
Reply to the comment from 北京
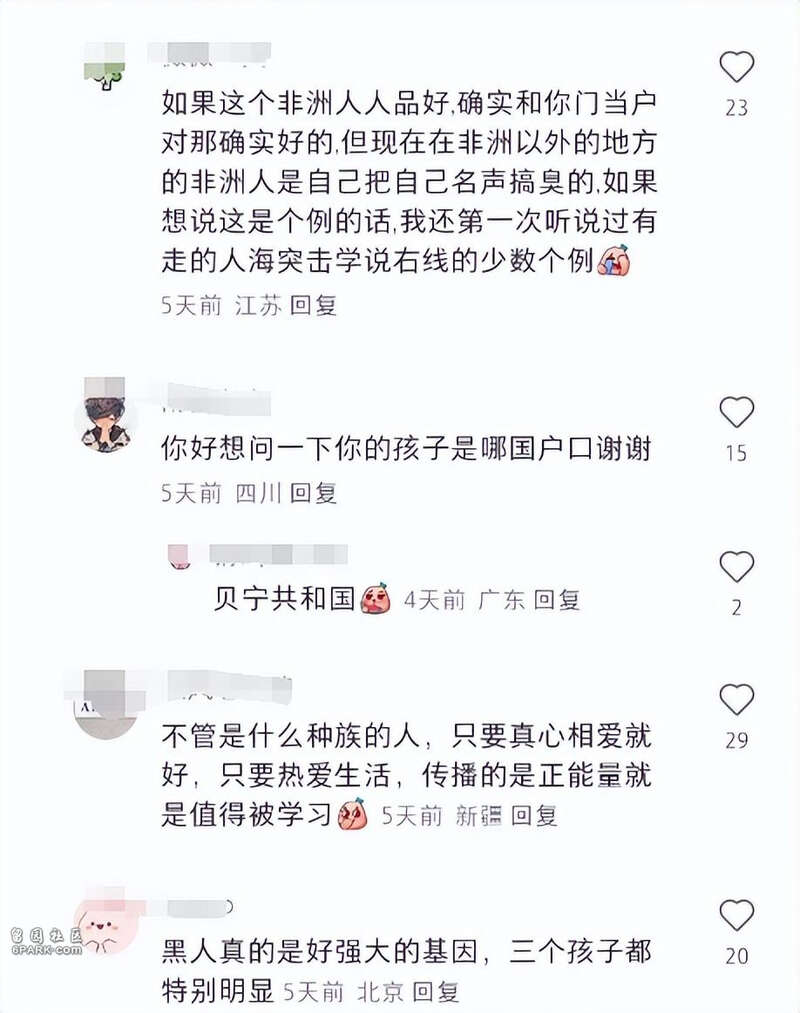coord(436,992)
